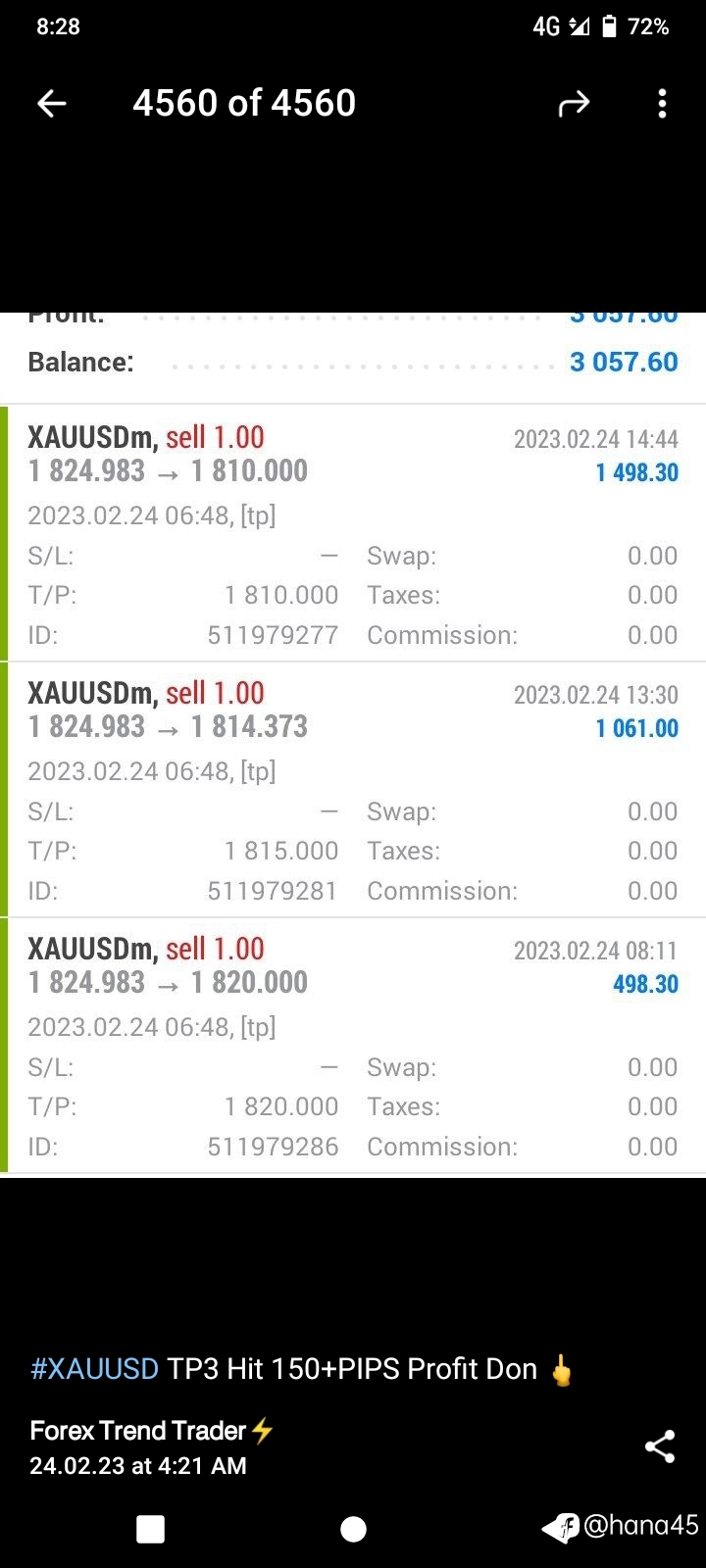Open the #XAUUSD hashtag link
This screenshot has width=706, height=1568.
coord(94,1369)
